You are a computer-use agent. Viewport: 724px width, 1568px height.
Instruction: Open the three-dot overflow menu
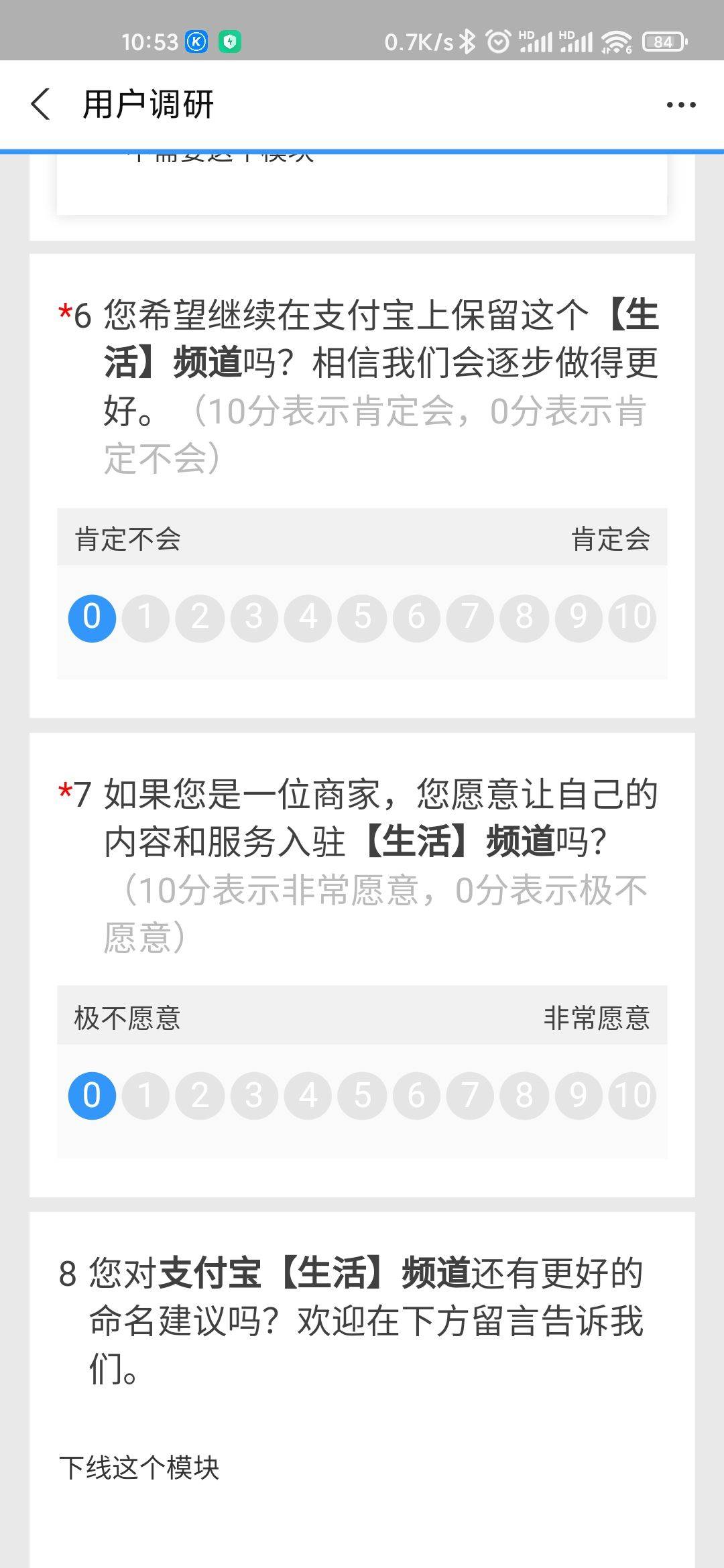click(x=680, y=105)
